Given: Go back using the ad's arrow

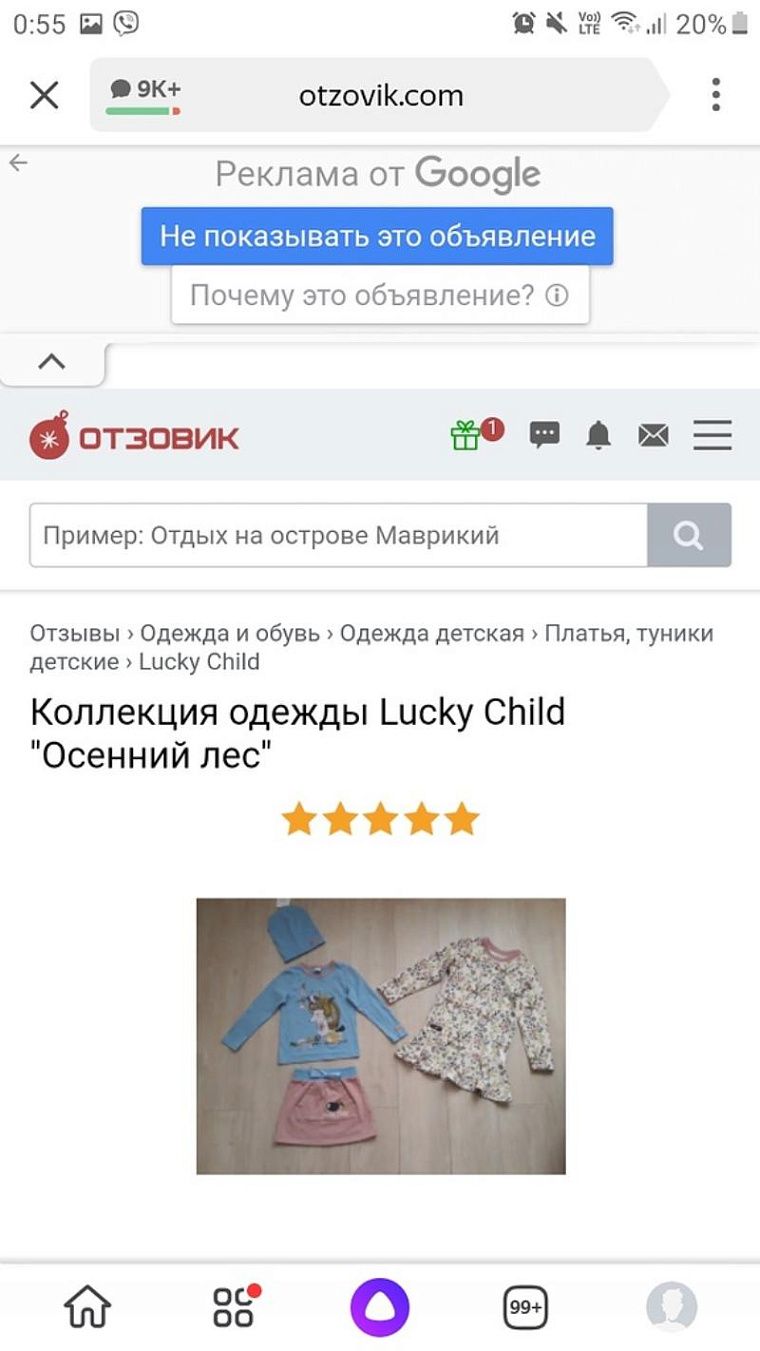Looking at the screenshot, I should click(x=18, y=163).
